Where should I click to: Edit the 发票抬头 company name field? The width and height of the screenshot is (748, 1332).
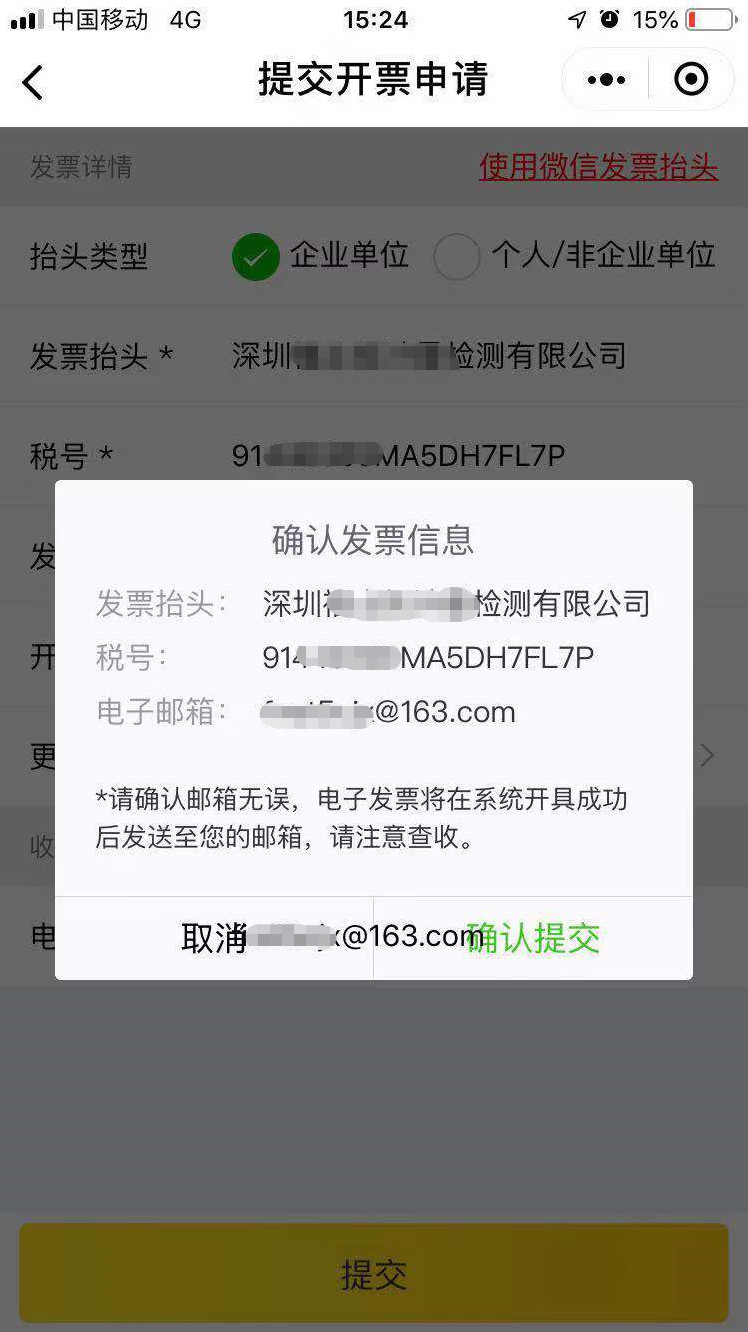pyautogui.click(x=430, y=356)
